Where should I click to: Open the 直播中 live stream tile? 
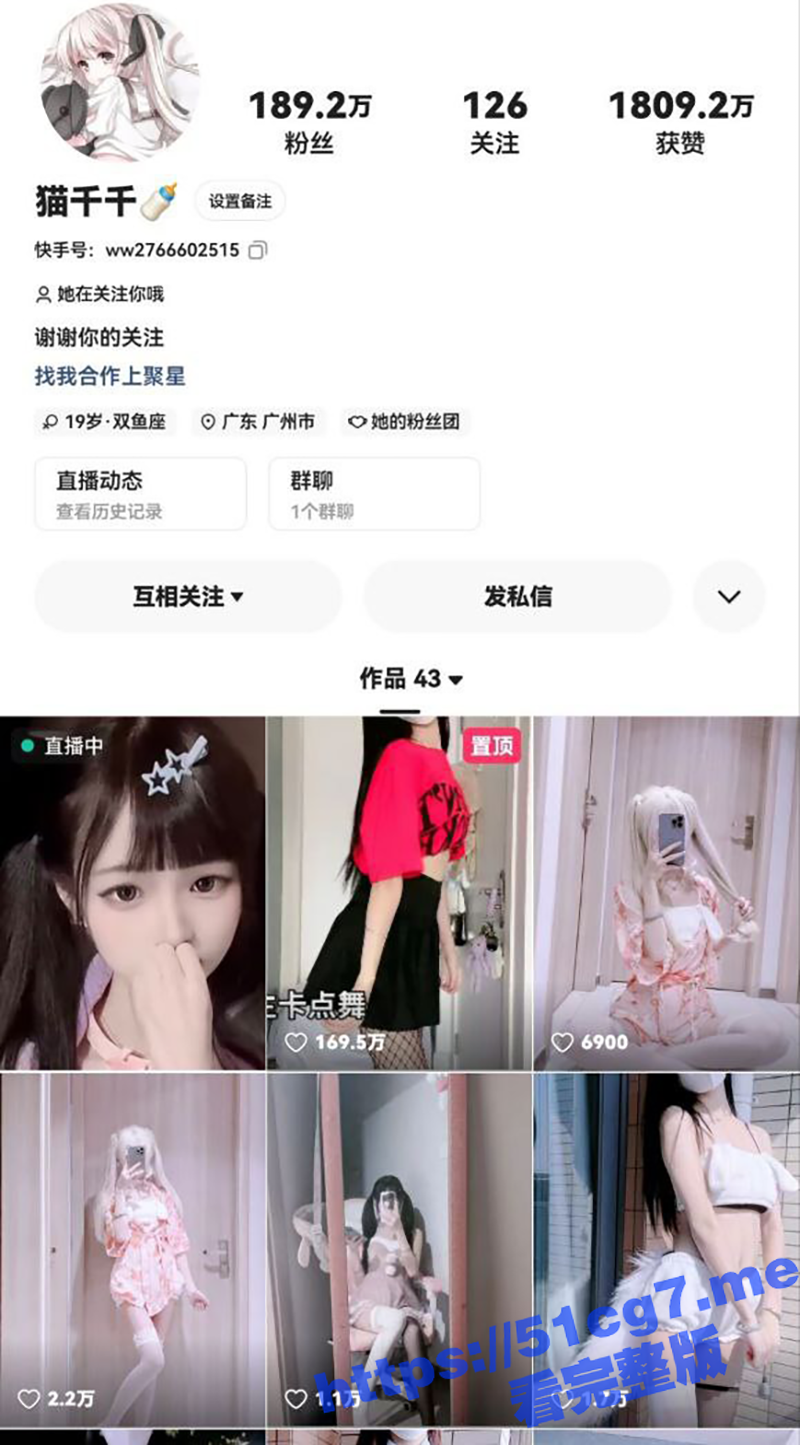[x=132, y=893]
